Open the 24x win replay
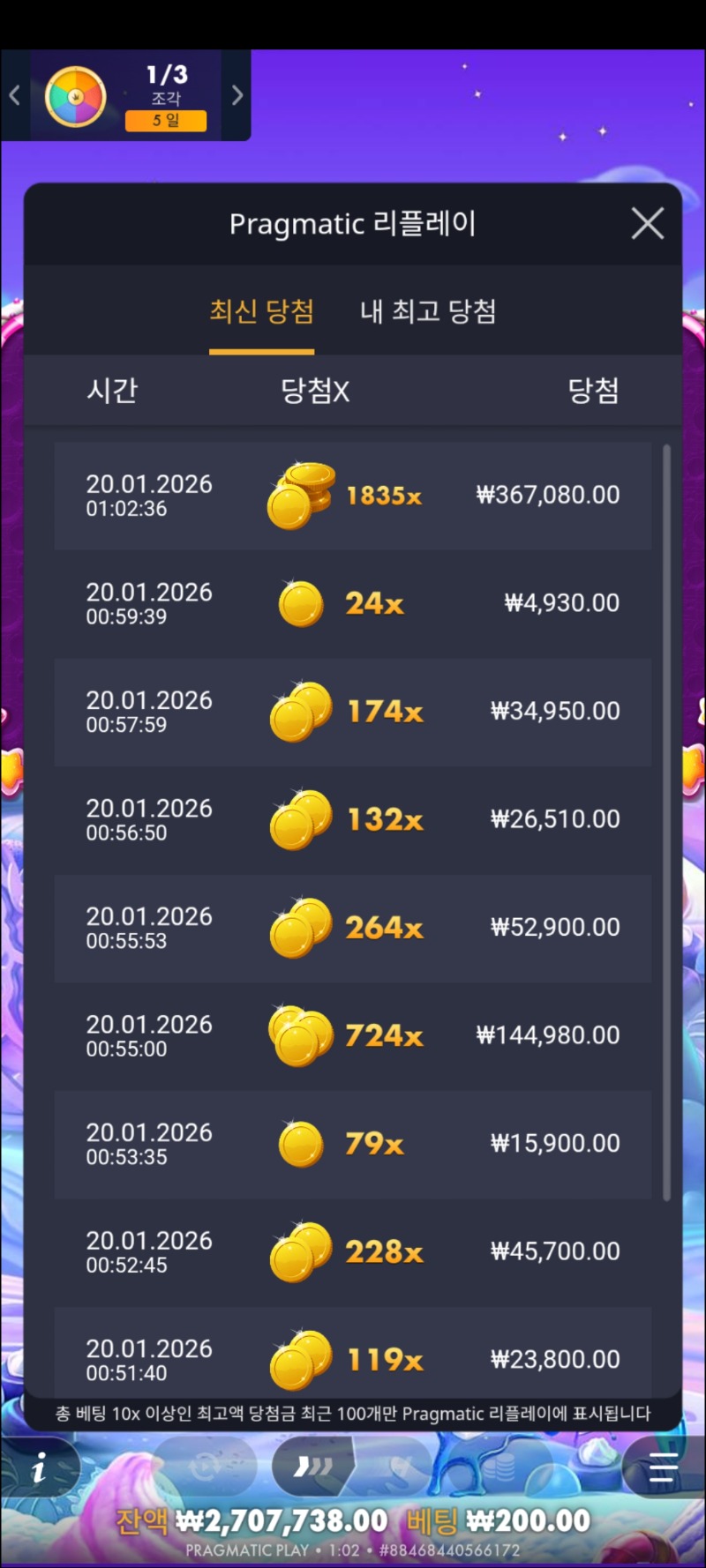706x1568 pixels. click(x=352, y=604)
